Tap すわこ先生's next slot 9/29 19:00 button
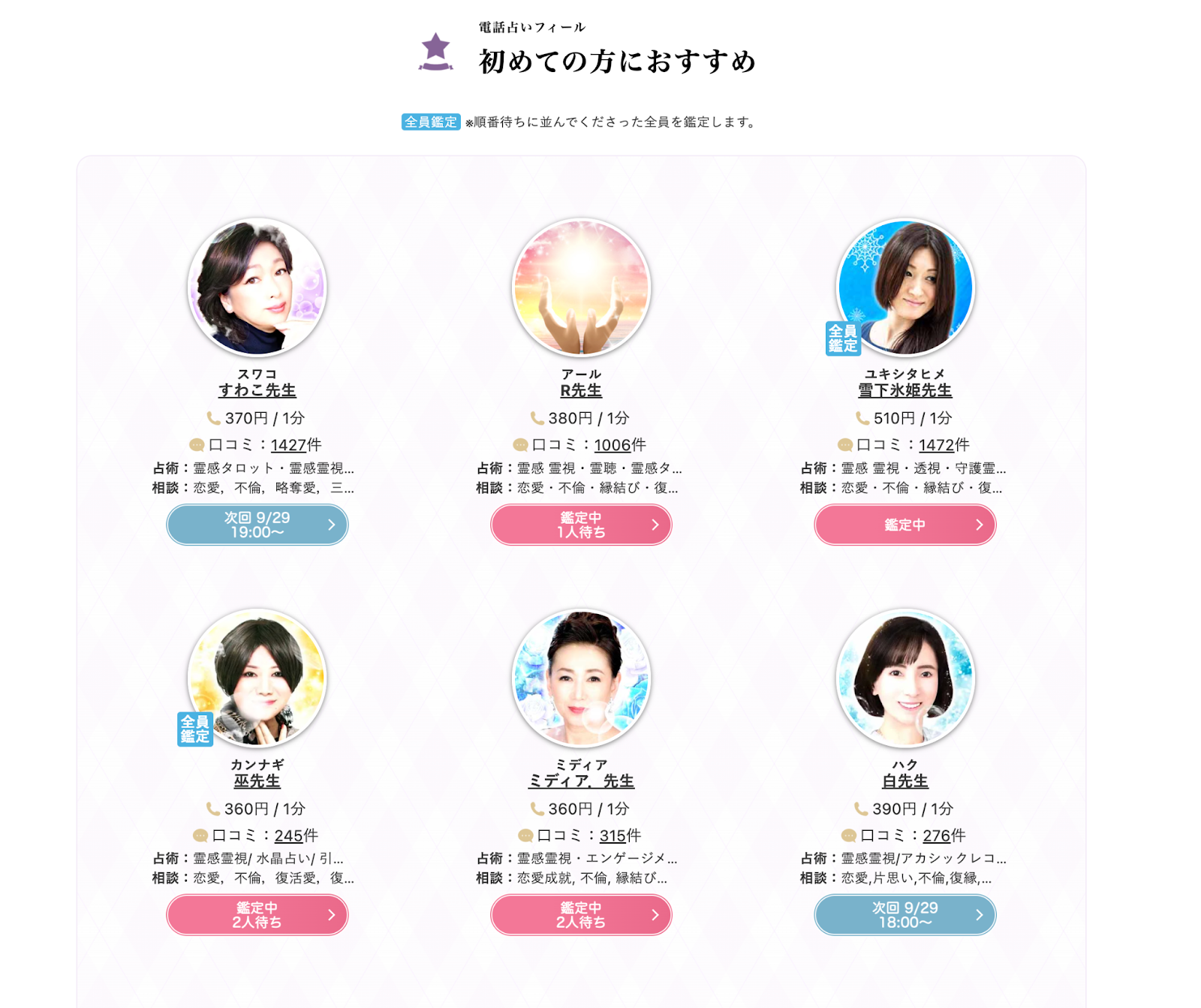 coord(257,525)
